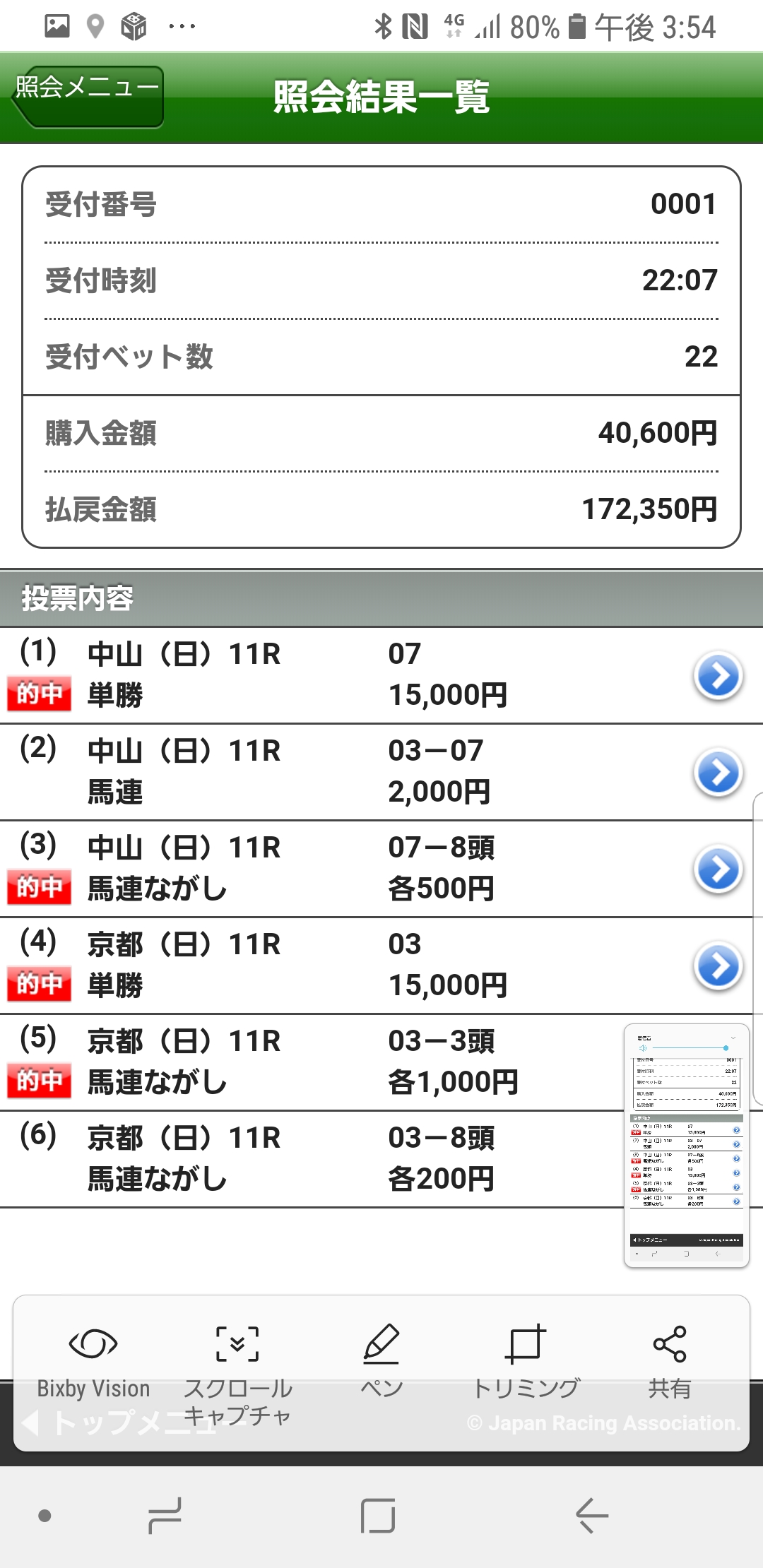Choose トリミング to crop the screenshot
Screen dimensions: 763x1568
(x=526, y=1360)
